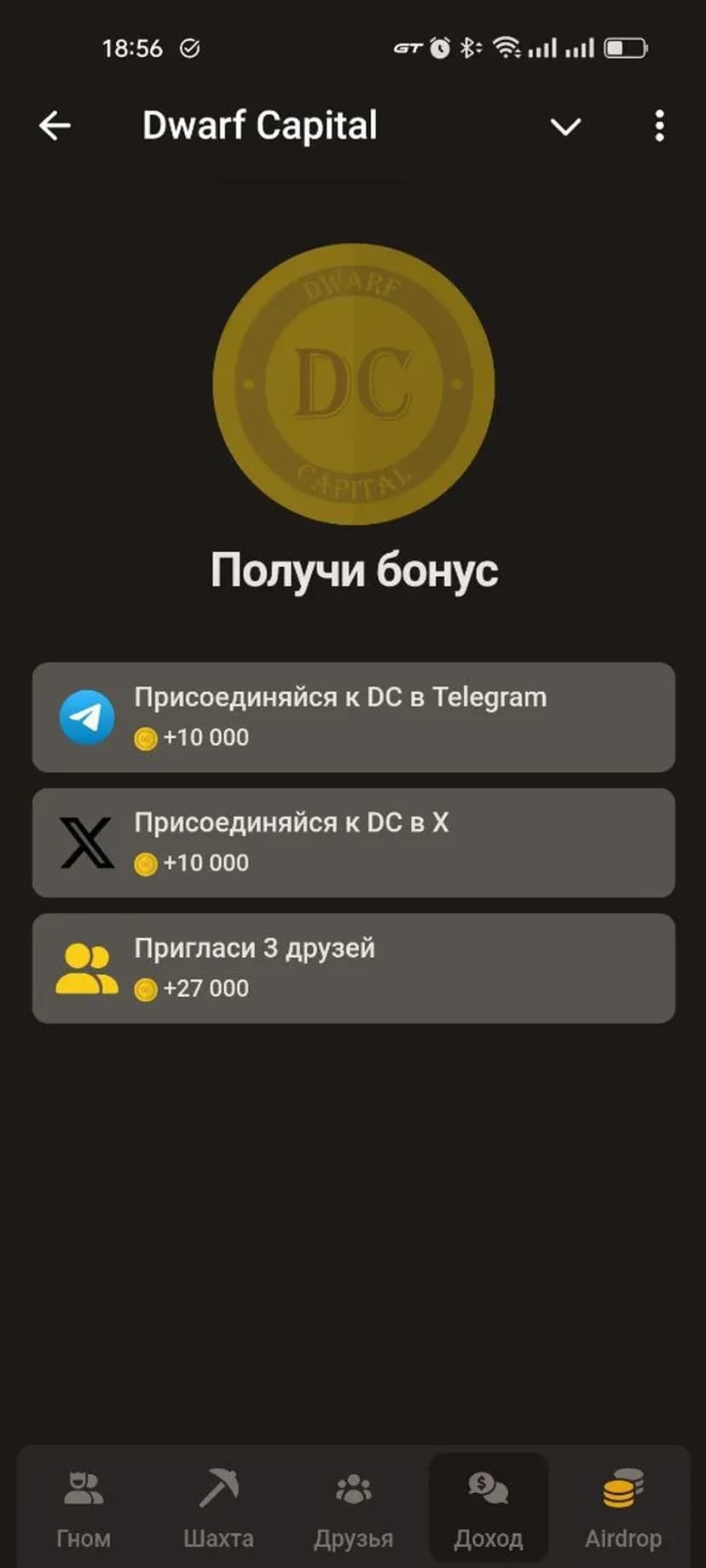Switch to the Гном tab
This screenshot has width=706, height=1568.
[x=84, y=1508]
